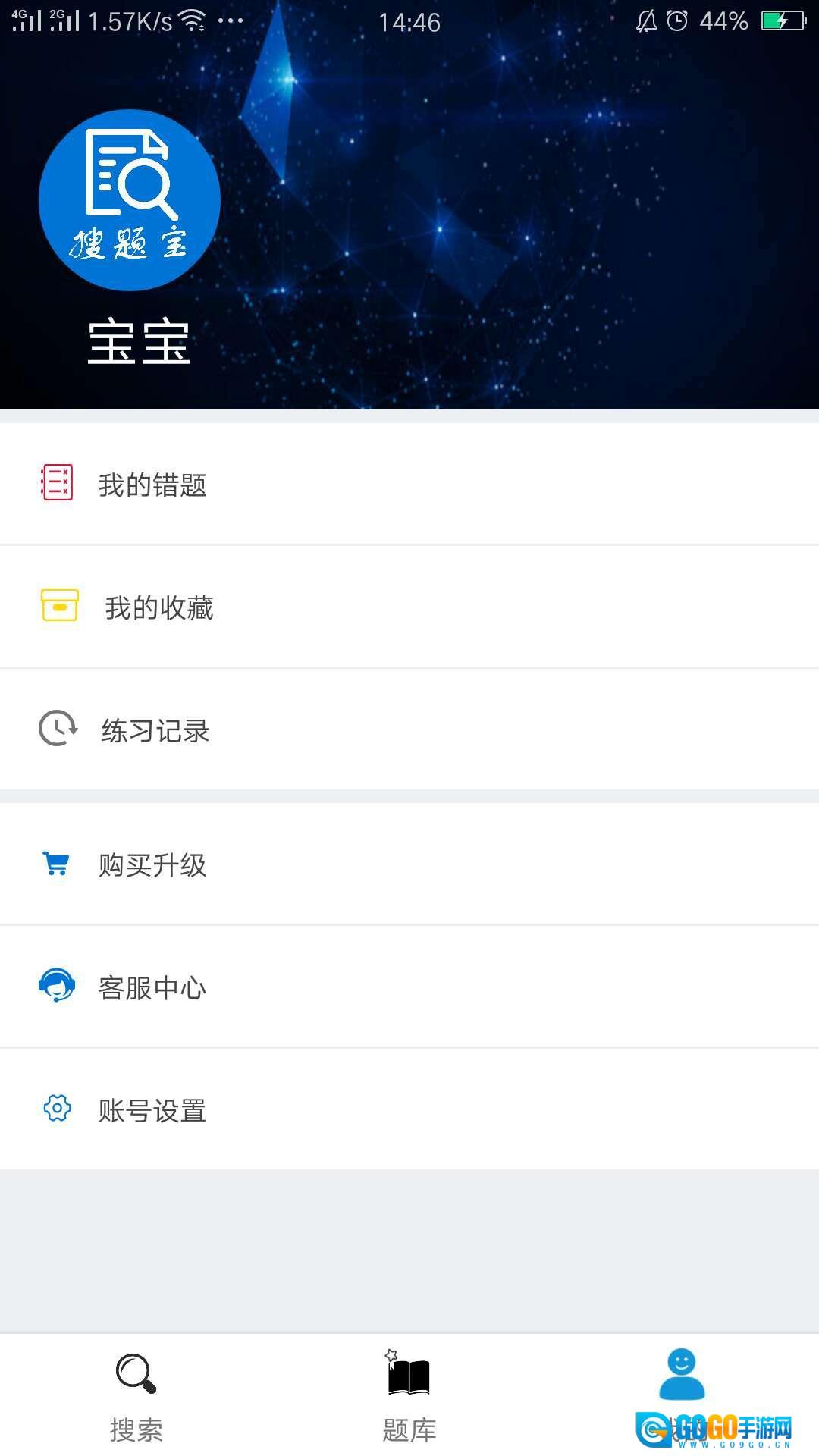The height and width of the screenshot is (1456, 819).
Task: Switch to the 搜索 search tab
Action: click(136, 1395)
